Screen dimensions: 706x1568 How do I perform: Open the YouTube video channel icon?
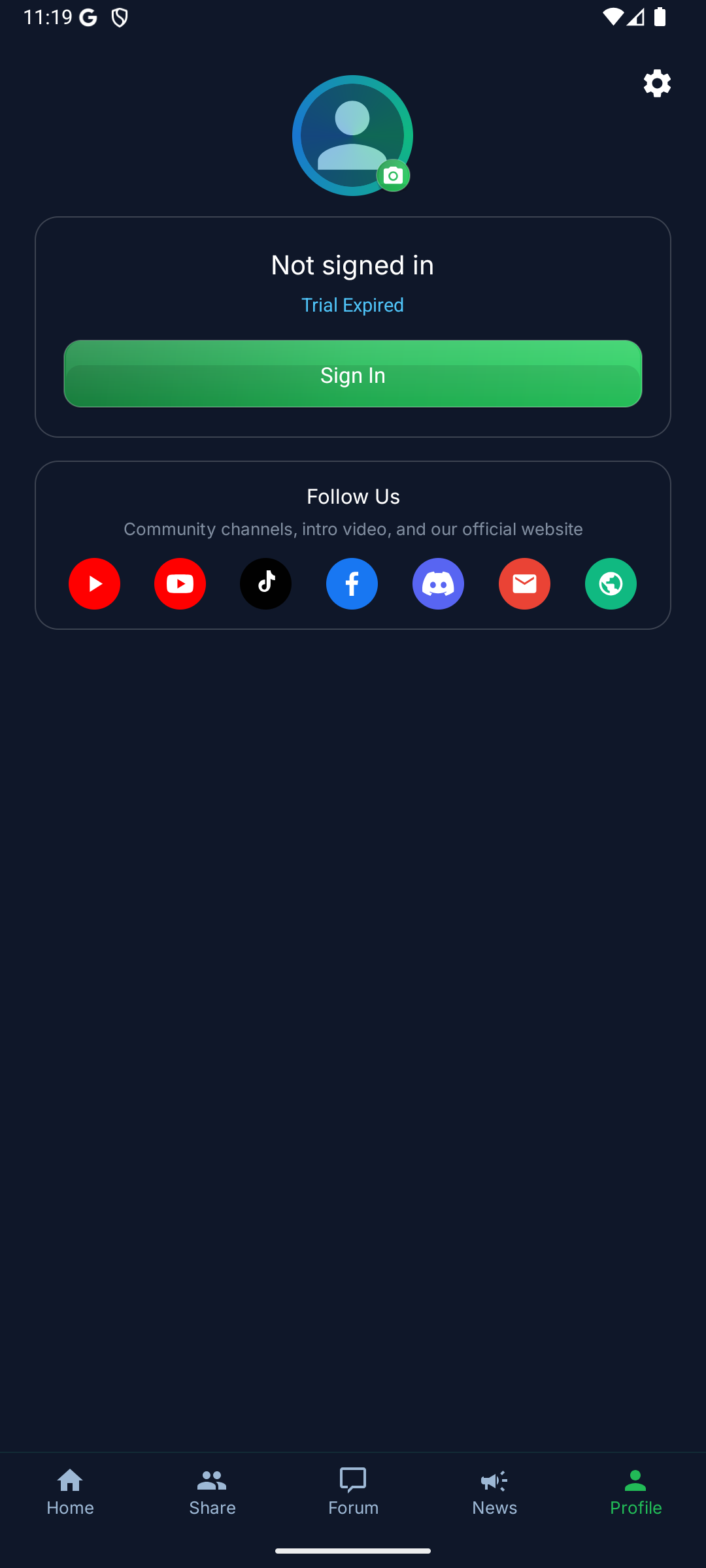point(94,583)
